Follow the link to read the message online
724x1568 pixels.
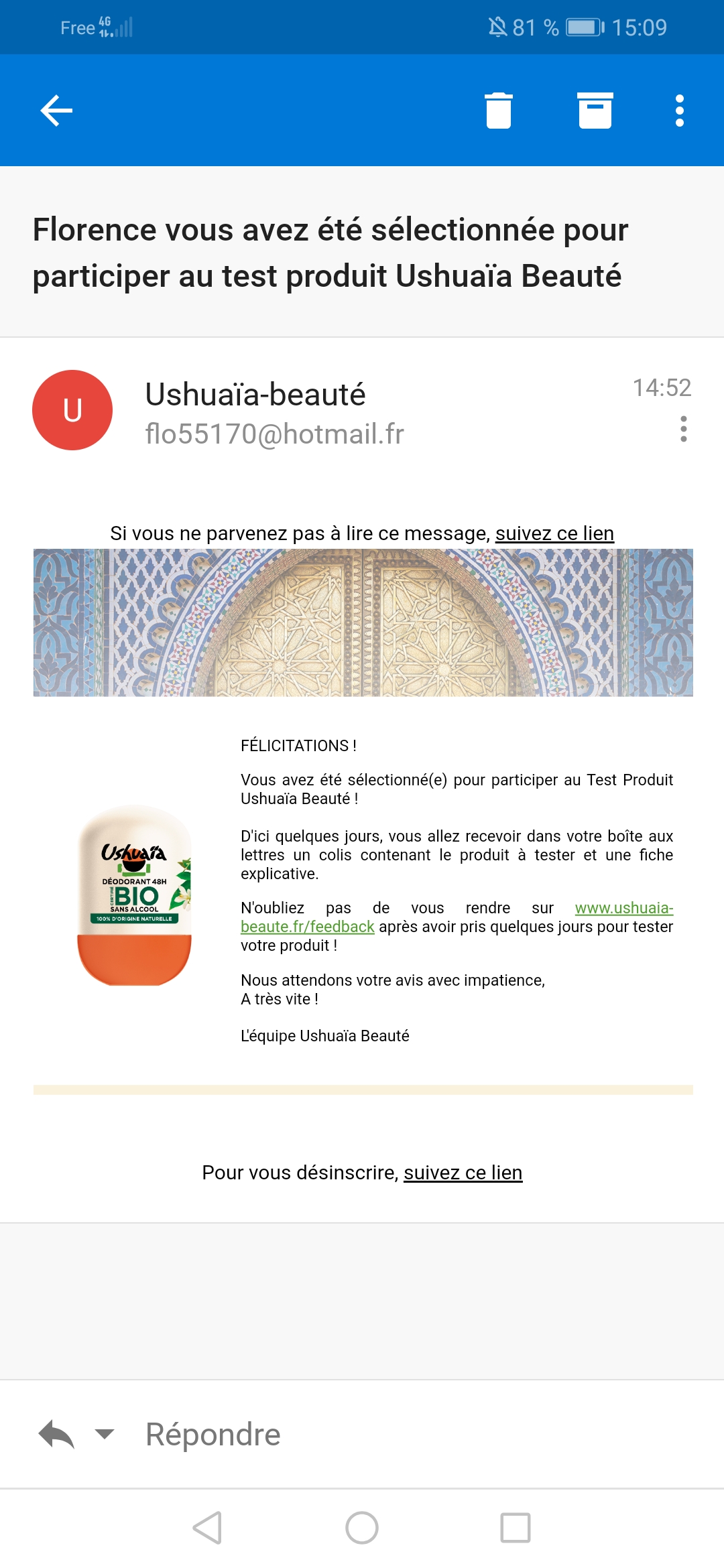click(x=554, y=533)
